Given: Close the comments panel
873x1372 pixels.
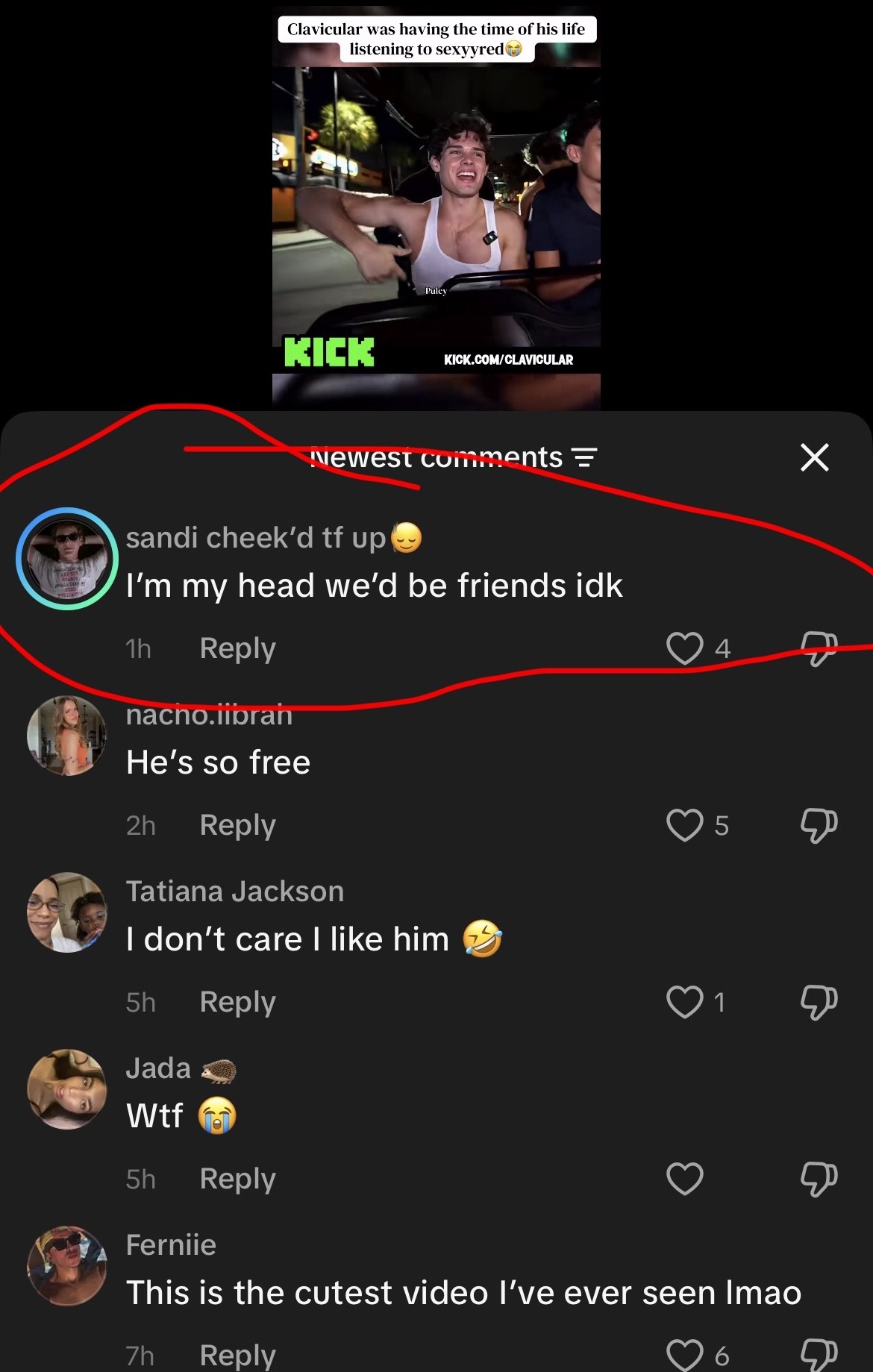Looking at the screenshot, I should [x=814, y=457].
